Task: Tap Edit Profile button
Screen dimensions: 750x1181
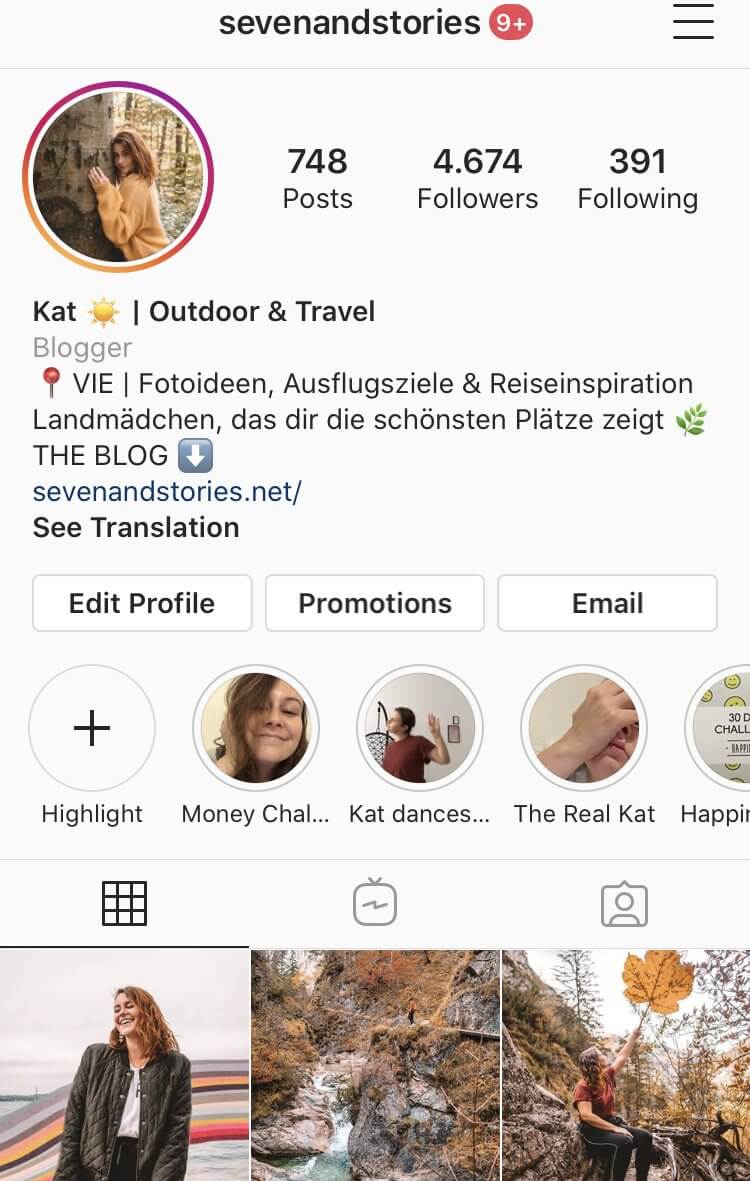Action: 142,603
